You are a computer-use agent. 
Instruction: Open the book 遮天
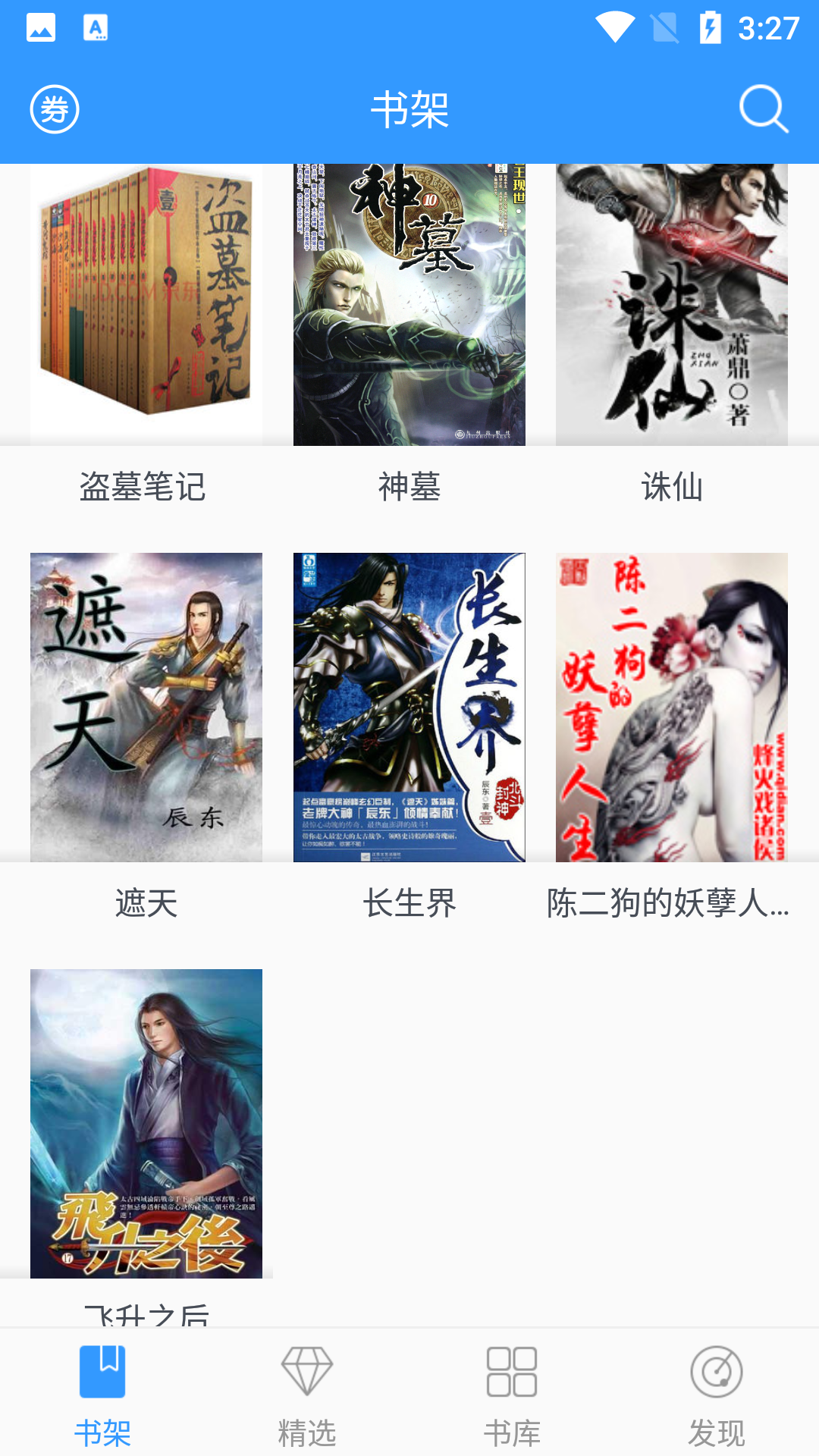146,707
